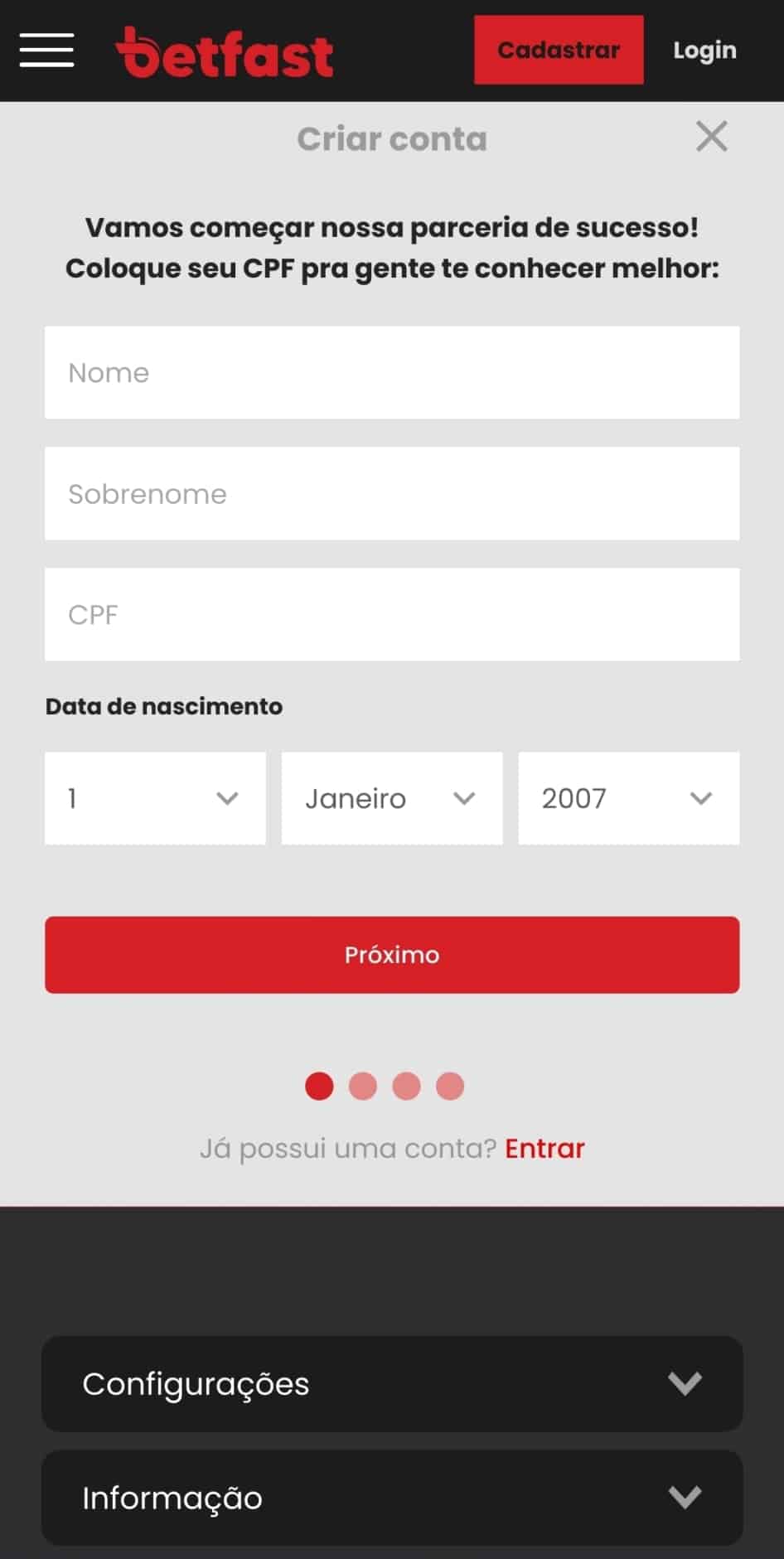Viewport: 784px width, 1559px height.
Task: Switch to the Cadastrar tab
Action: click(x=559, y=50)
